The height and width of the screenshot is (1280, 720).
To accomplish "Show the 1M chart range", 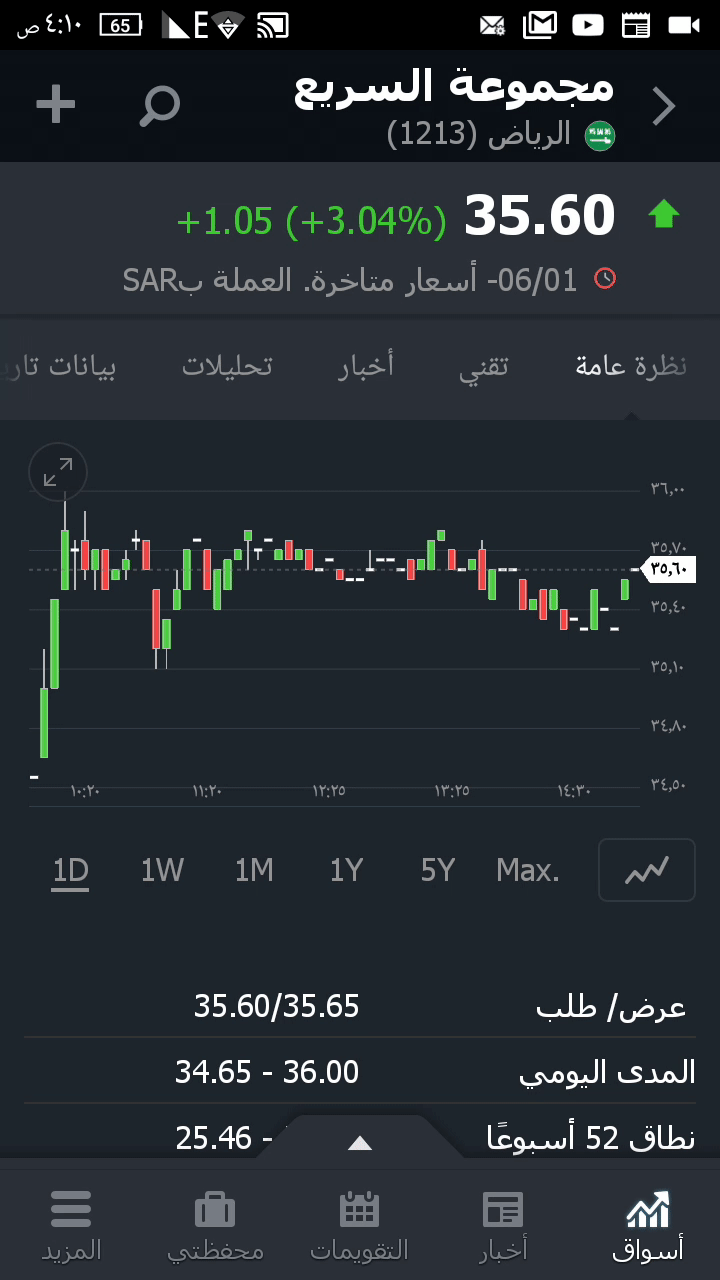I will pos(254,871).
